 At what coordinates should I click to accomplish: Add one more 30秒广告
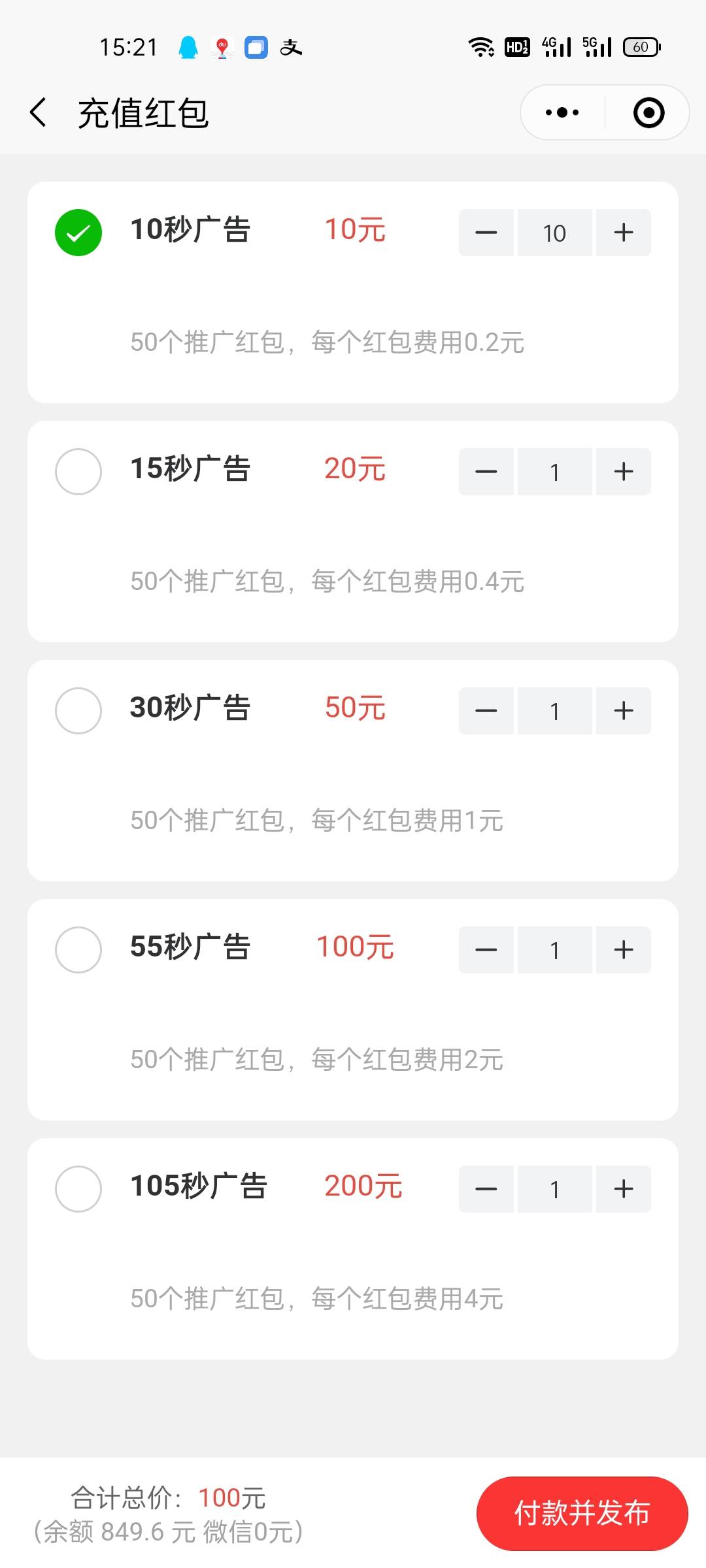tap(624, 711)
